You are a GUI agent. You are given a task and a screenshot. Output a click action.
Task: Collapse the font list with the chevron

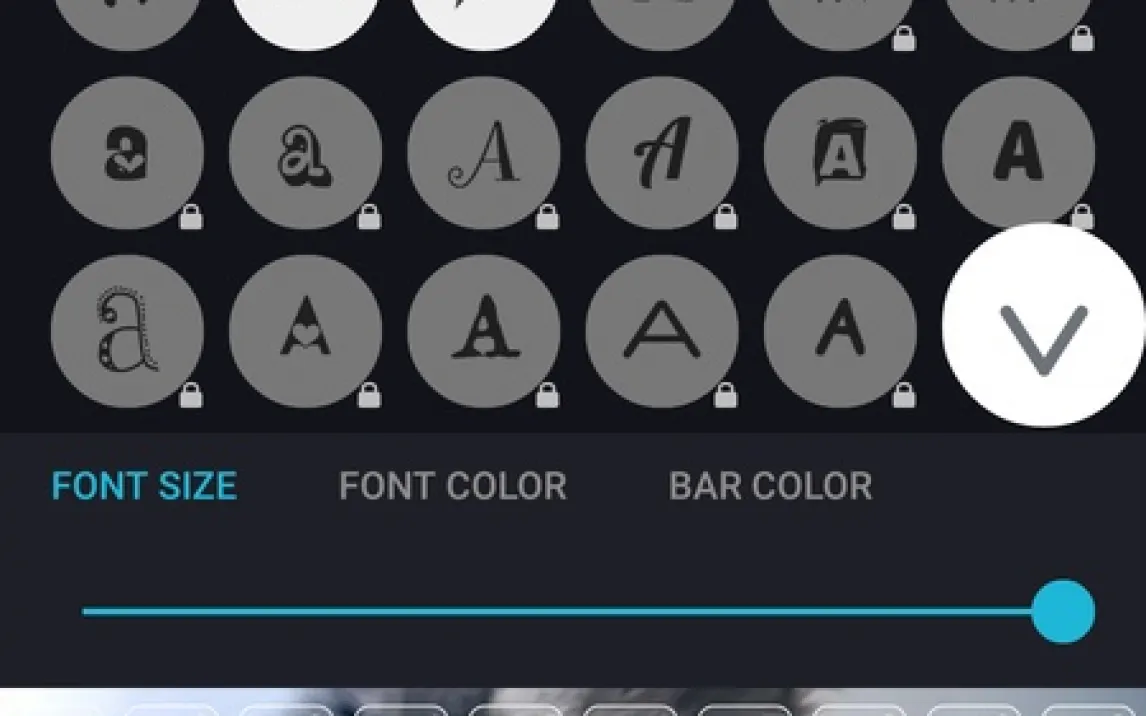point(1043,327)
